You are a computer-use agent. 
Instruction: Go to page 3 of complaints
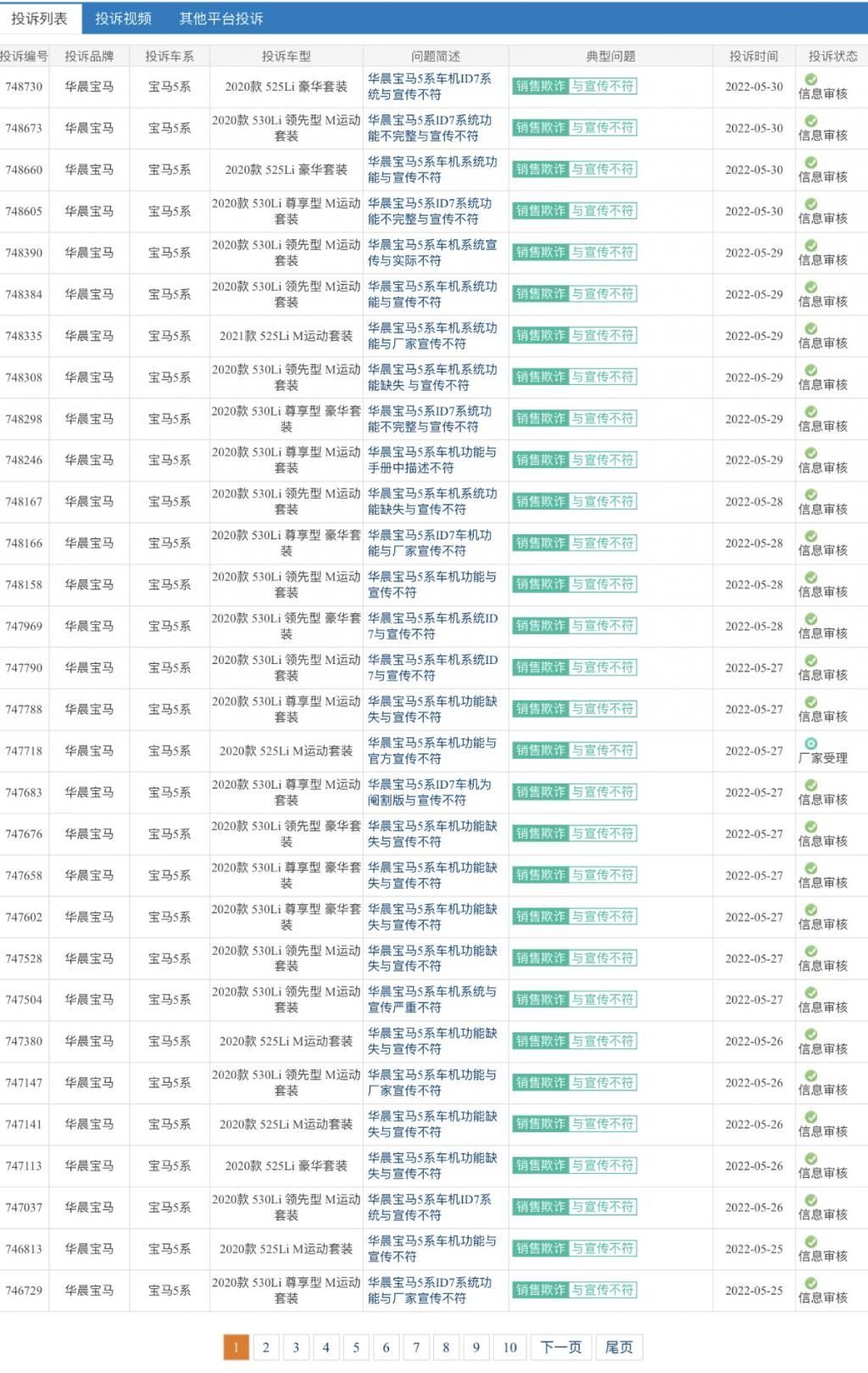click(296, 1347)
